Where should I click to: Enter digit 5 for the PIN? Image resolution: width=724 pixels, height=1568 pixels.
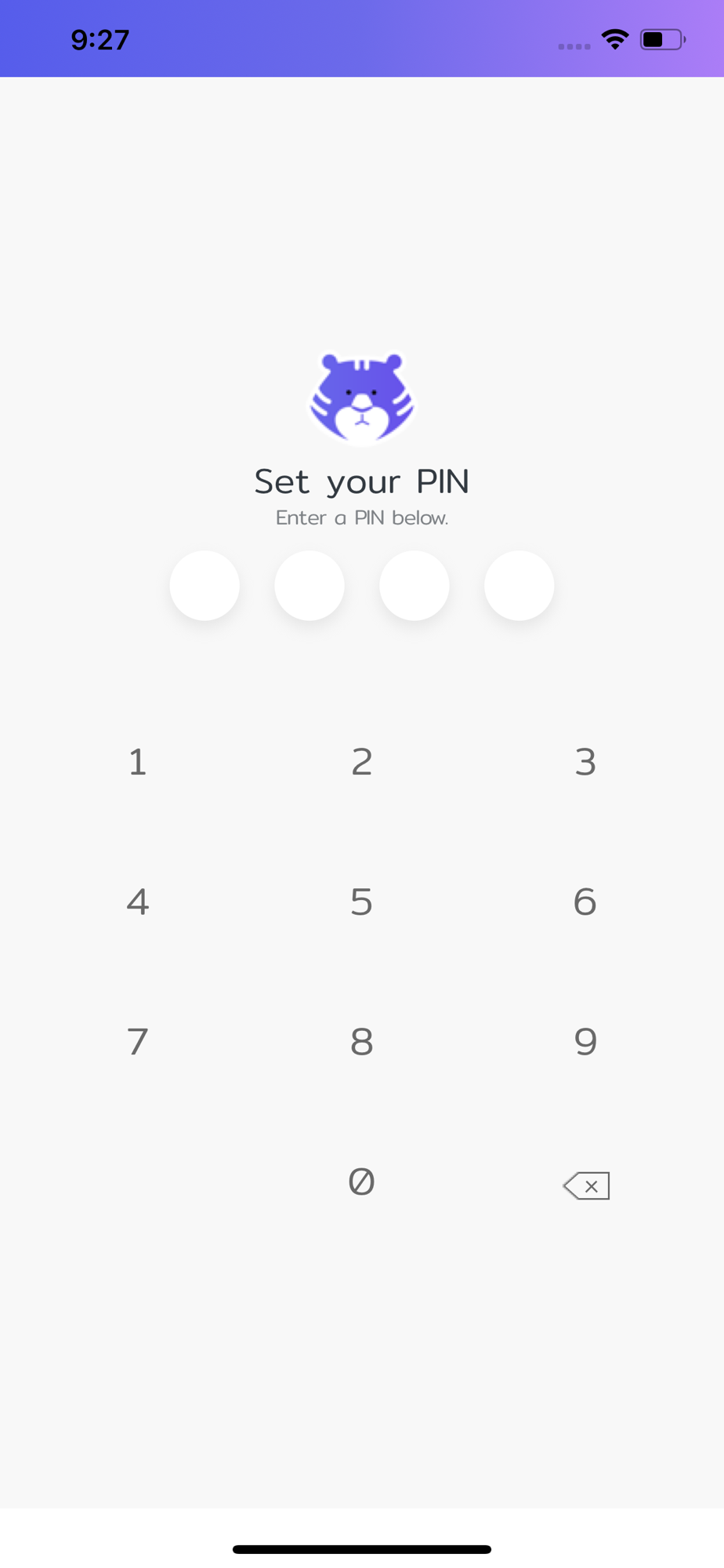tap(362, 902)
